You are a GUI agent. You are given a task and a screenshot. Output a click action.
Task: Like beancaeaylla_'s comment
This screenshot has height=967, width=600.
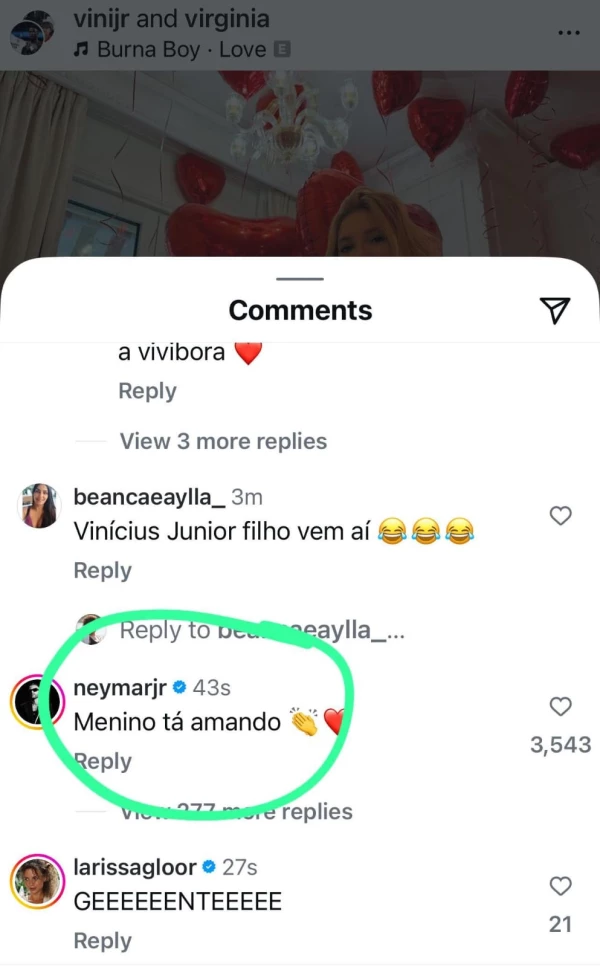[x=561, y=516]
